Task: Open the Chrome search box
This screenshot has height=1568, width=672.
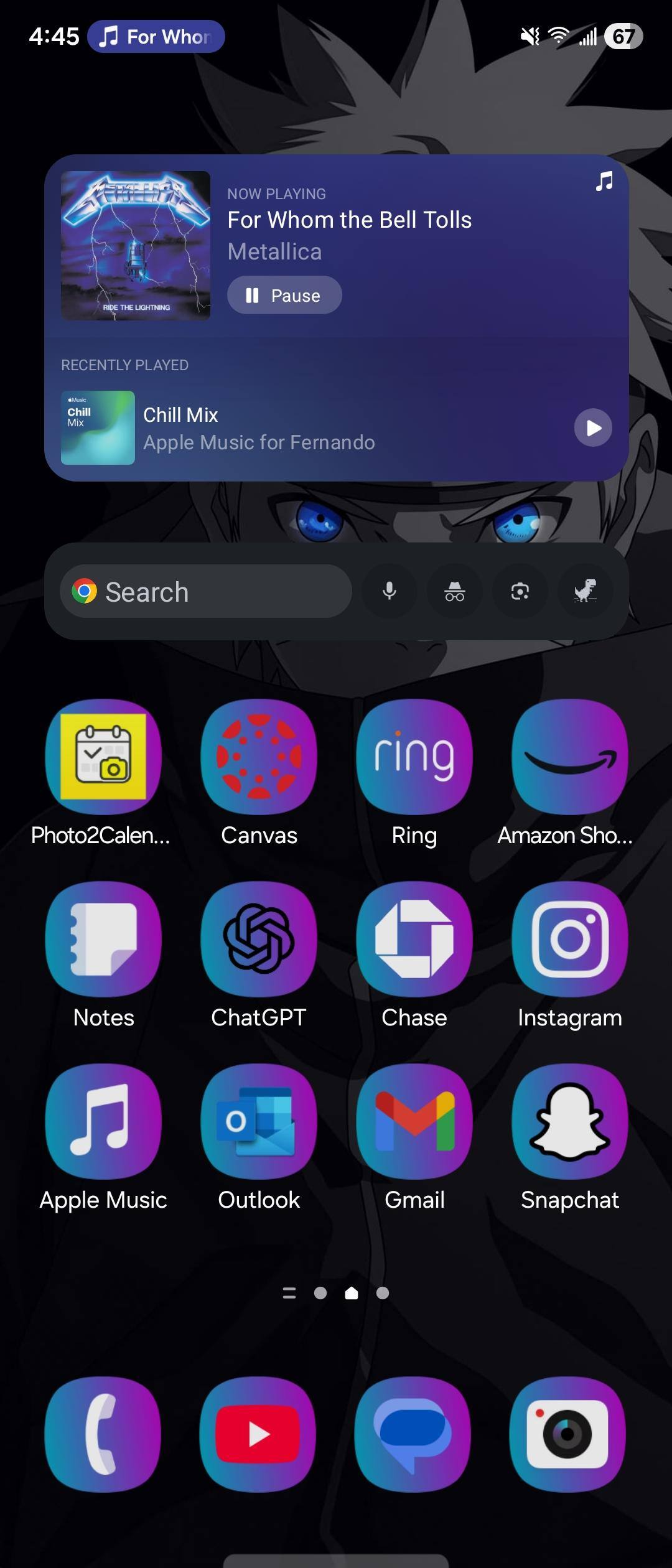Action: coord(205,591)
